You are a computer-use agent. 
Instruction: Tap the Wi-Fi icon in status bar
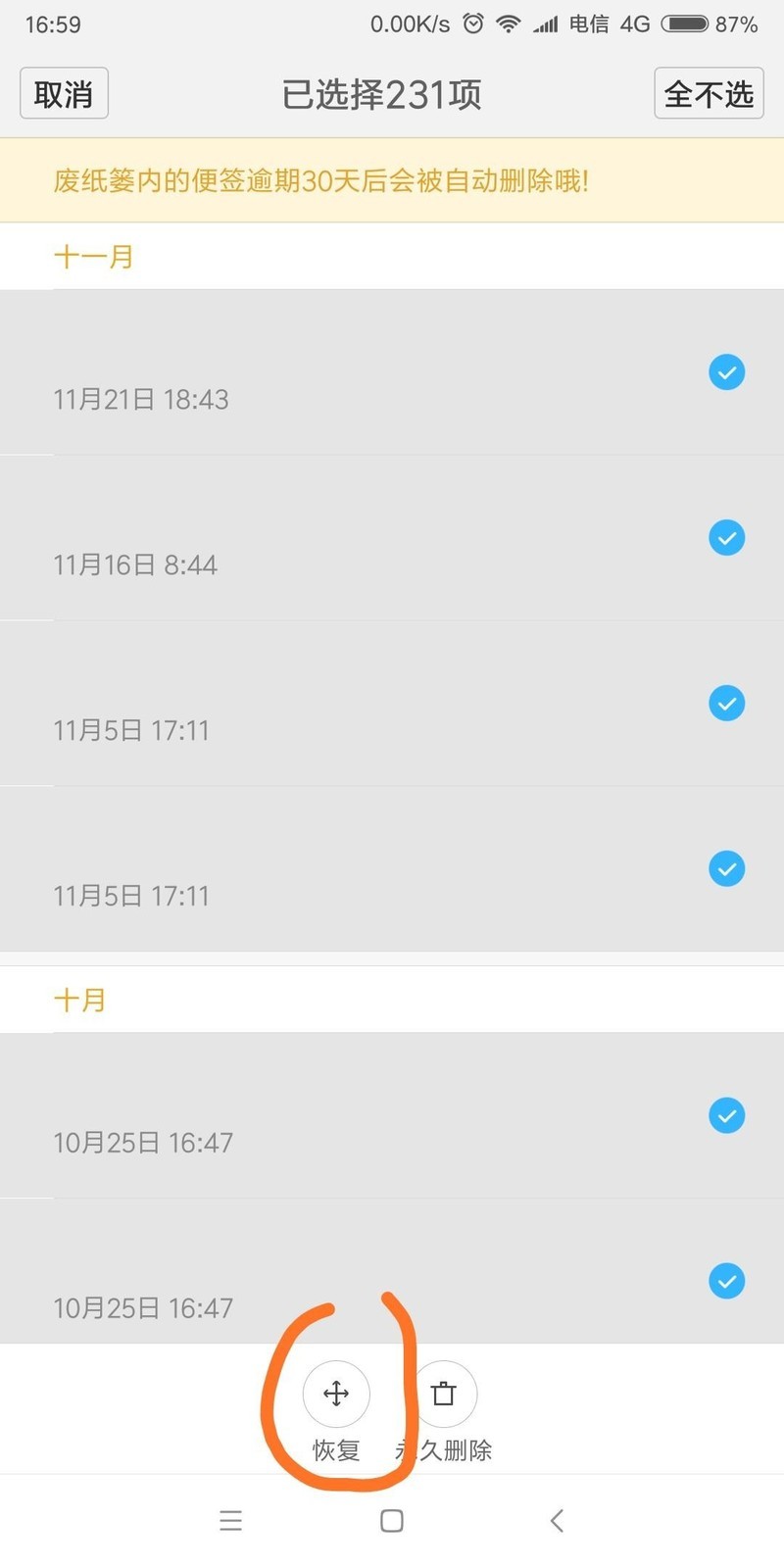pyautogui.click(x=509, y=24)
